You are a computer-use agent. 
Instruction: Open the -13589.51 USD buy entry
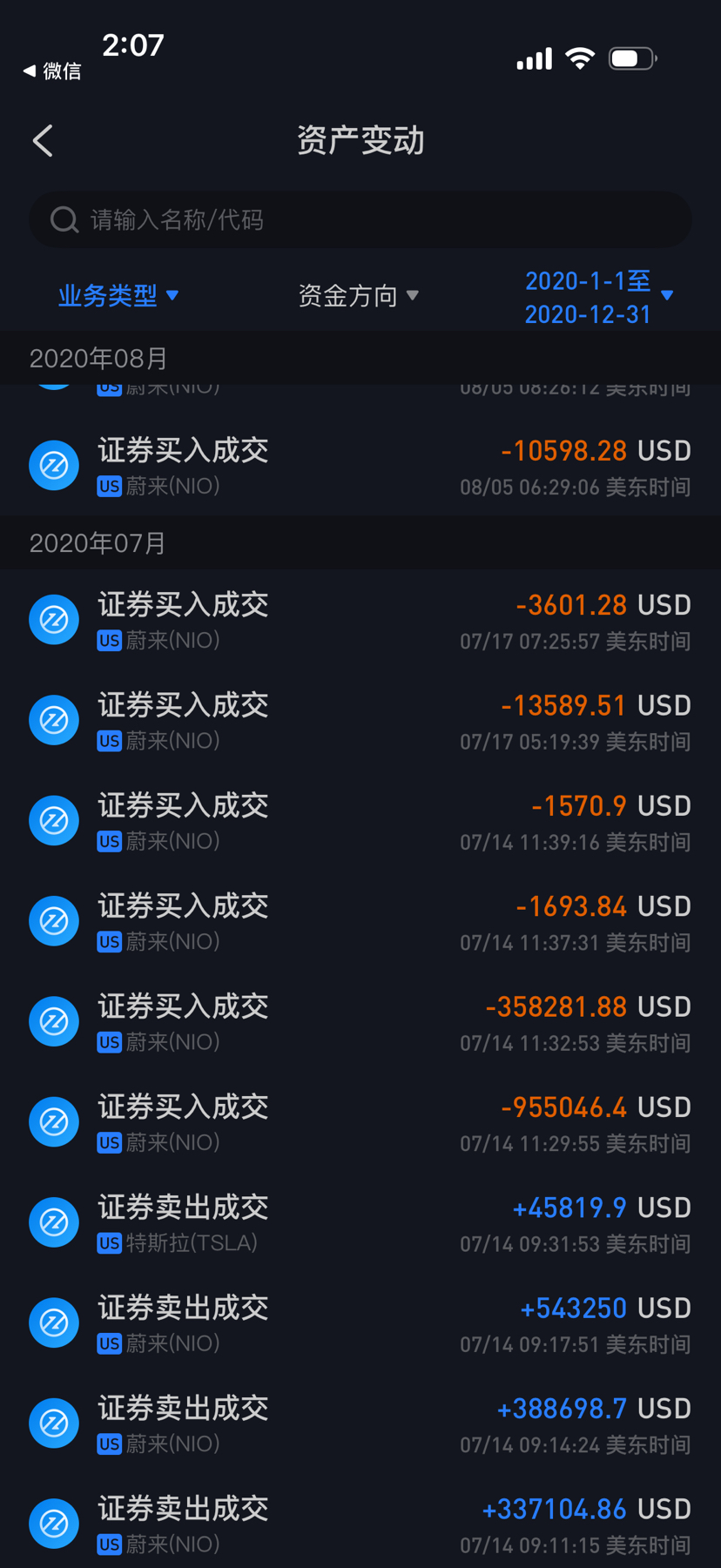tap(360, 721)
